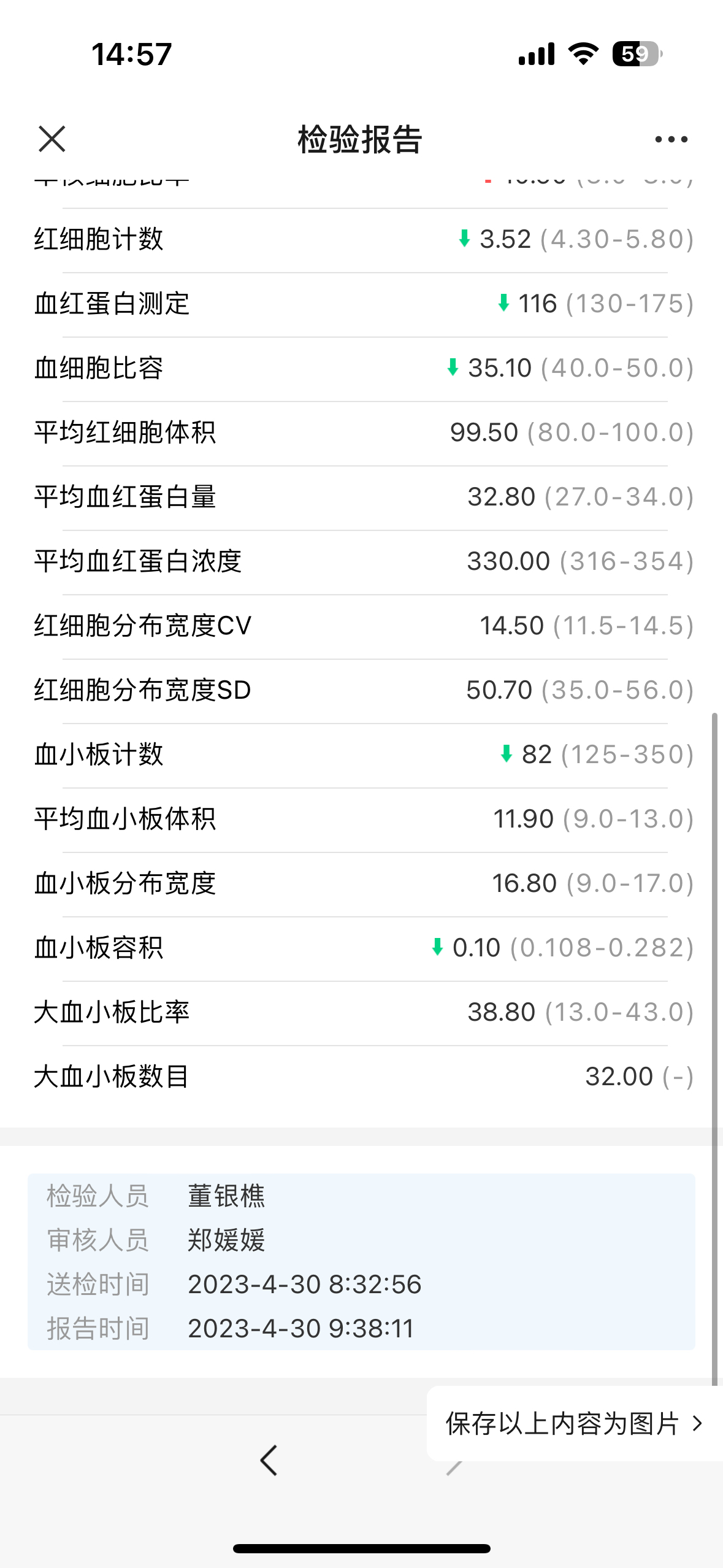723x1568 pixels.
Task: Tap 保存以上内容为图片 to save as image
Action: point(575,1424)
